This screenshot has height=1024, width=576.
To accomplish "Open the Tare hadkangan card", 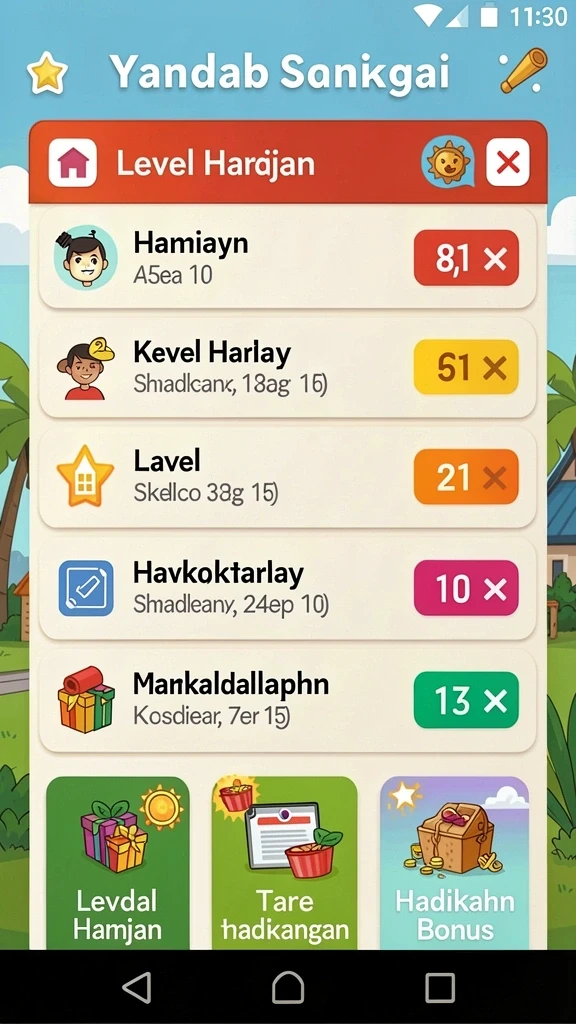I will point(285,863).
